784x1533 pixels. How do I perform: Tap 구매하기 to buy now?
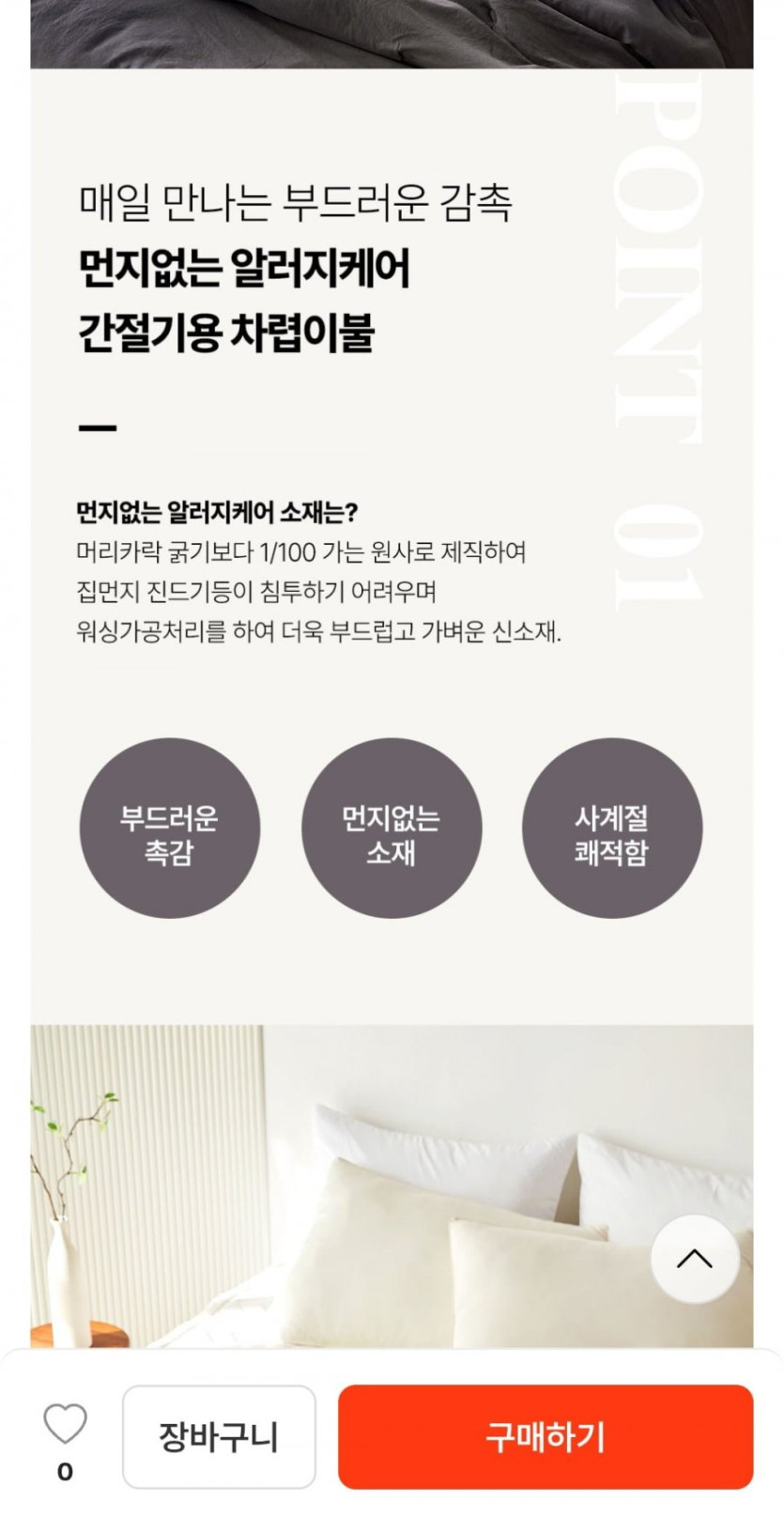point(546,1436)
